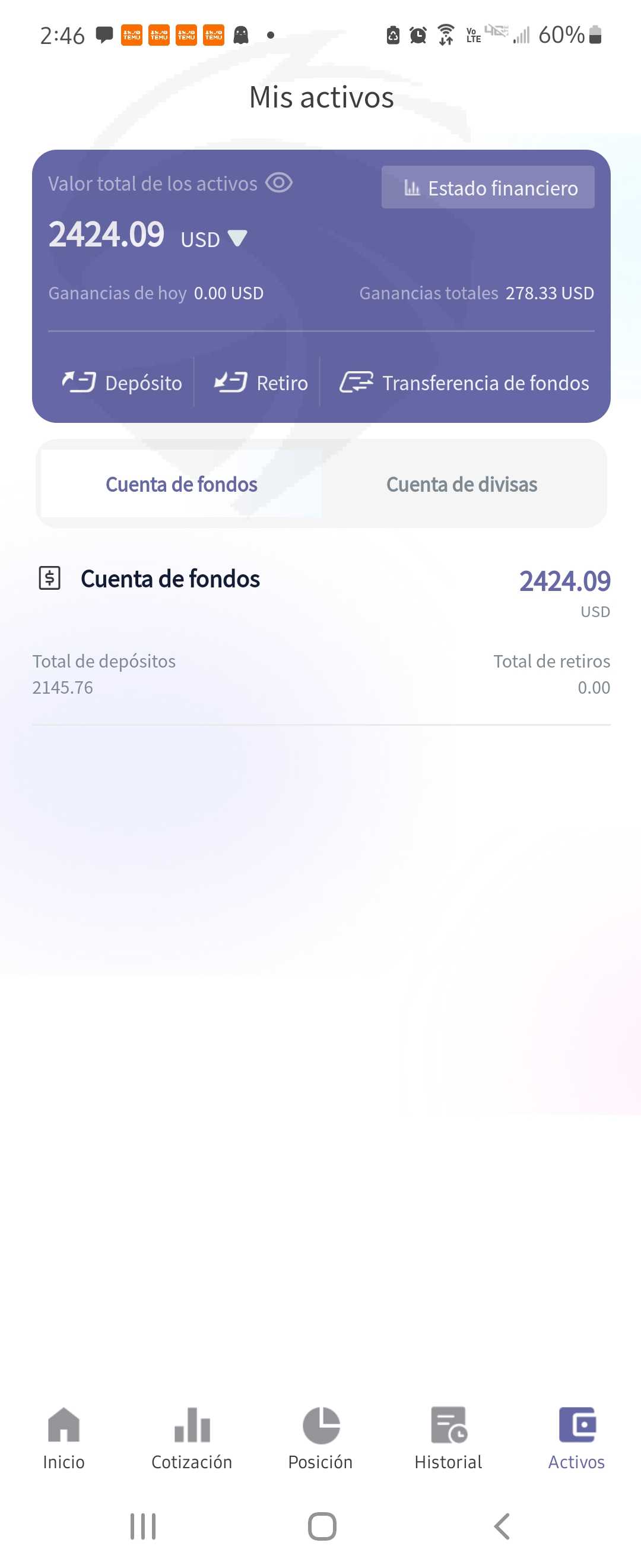Go back with the system back button
Image resolution: width=641 pixels, height=1568 pixels.
502,1526
